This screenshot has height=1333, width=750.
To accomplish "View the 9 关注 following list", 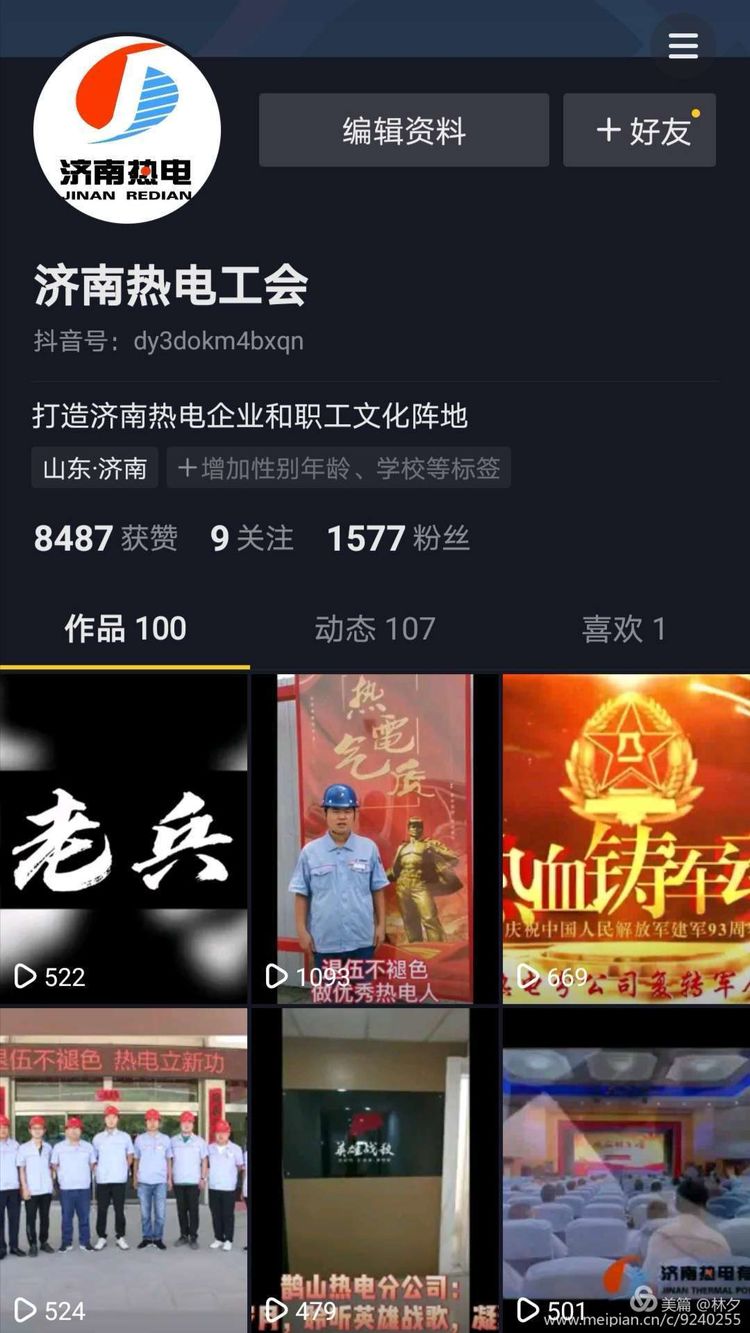I will [252, 538].
